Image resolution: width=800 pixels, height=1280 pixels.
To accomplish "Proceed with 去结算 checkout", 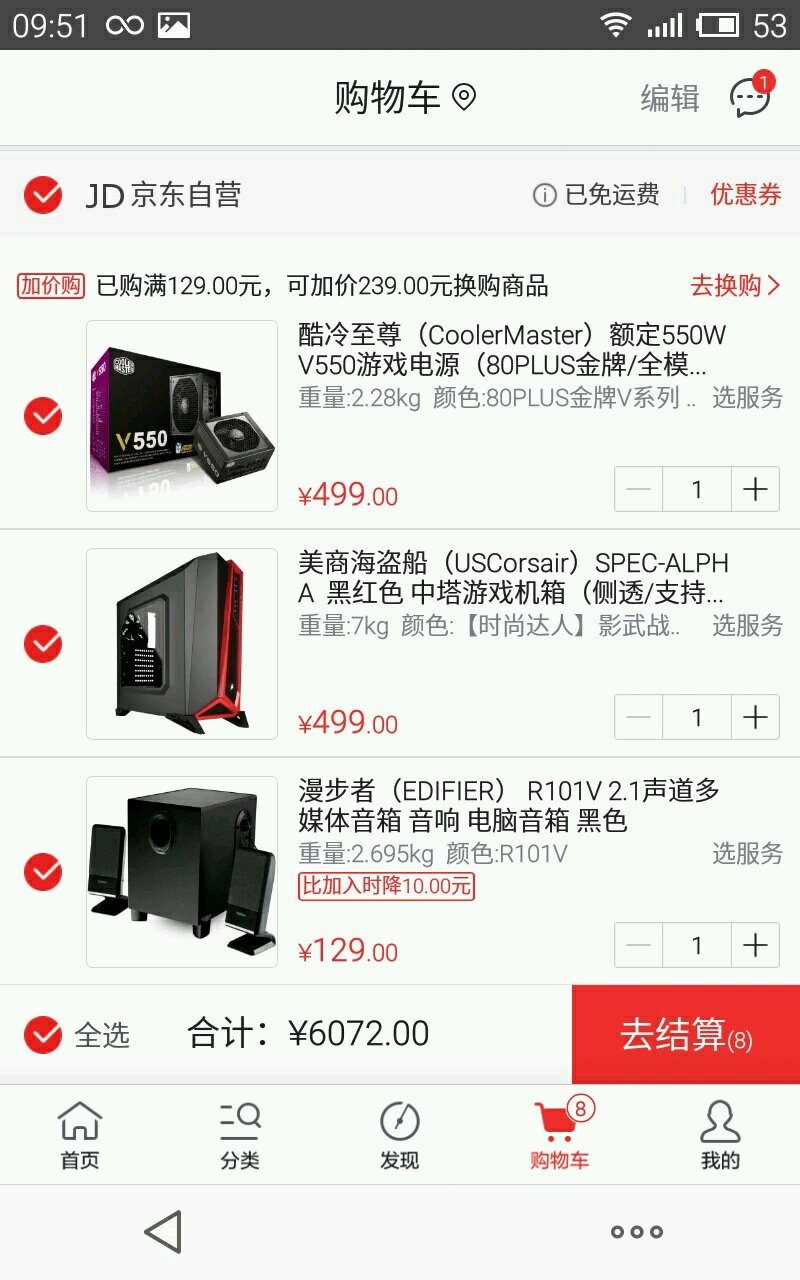I will (686, 1034).
